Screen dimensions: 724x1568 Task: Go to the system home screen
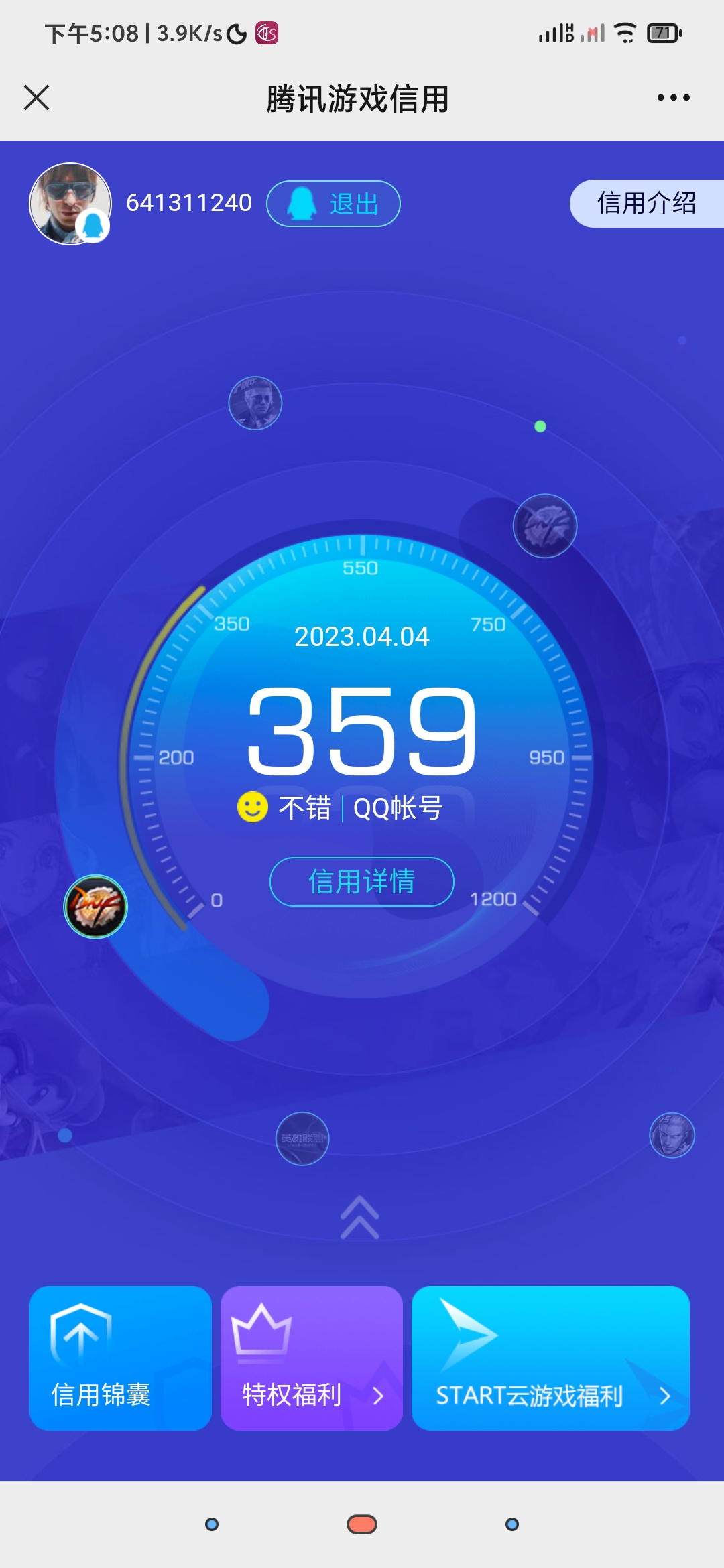coord(362,1524)
